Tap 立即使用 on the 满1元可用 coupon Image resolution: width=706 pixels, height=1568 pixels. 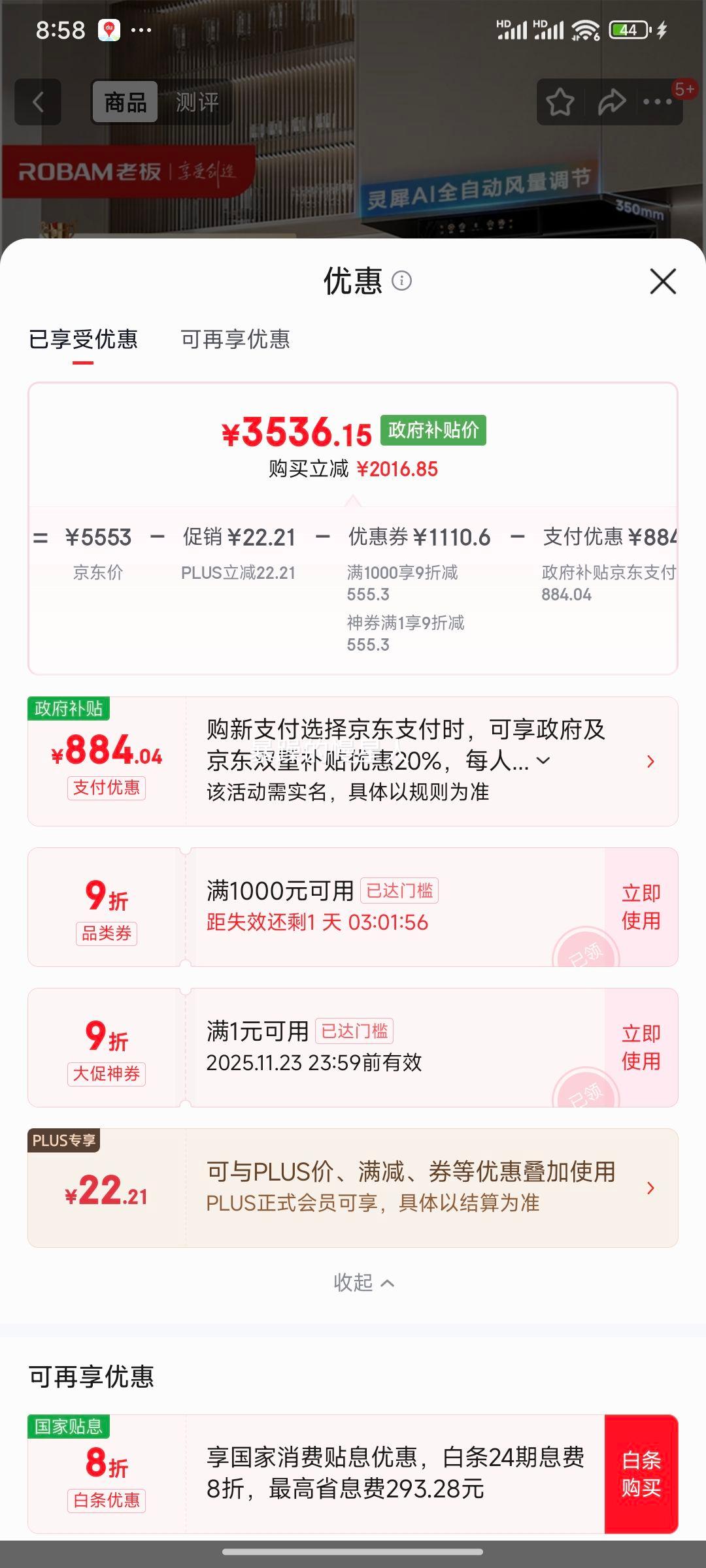coord(639,1046)
